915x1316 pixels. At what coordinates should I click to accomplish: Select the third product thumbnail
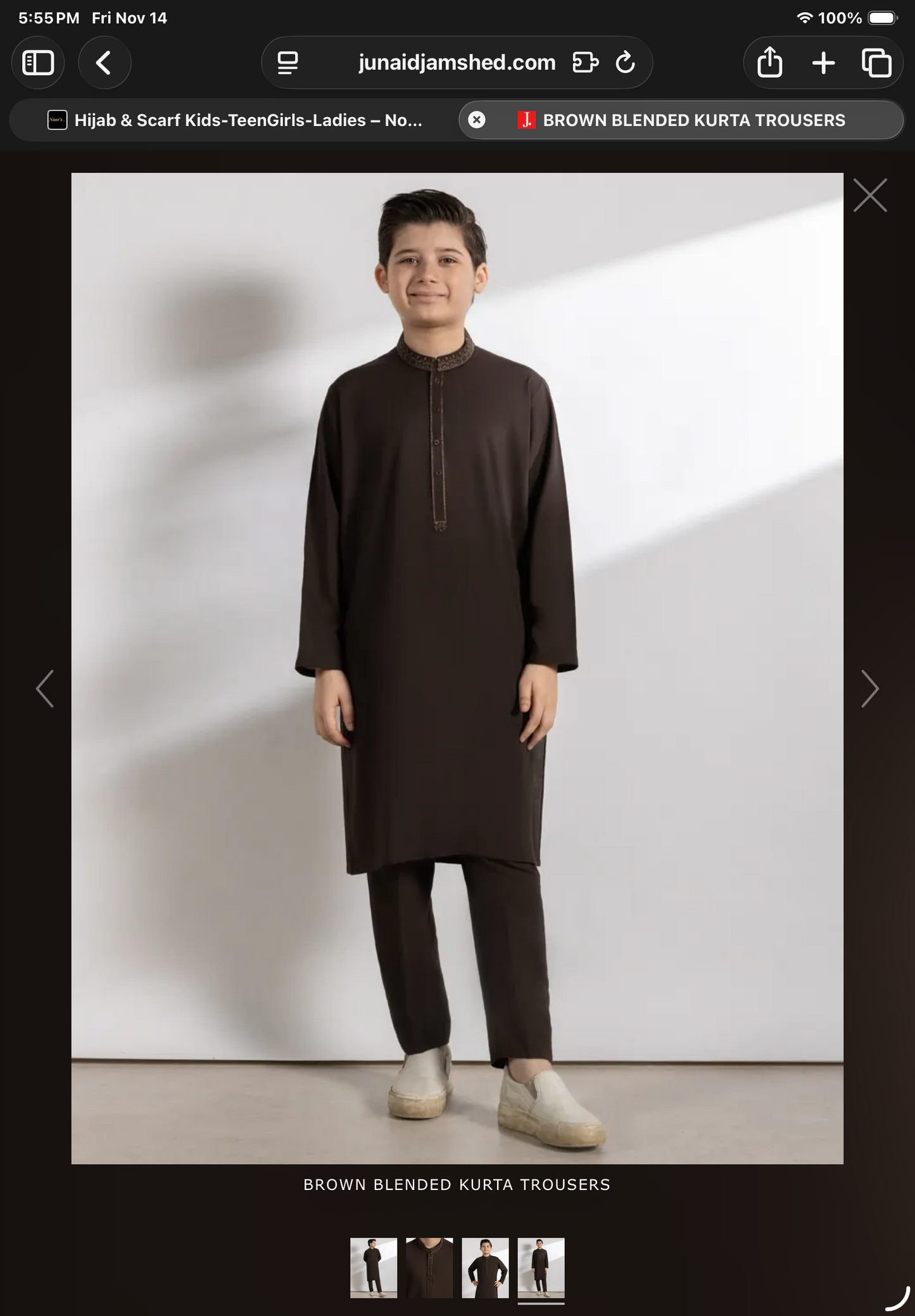485,1268
